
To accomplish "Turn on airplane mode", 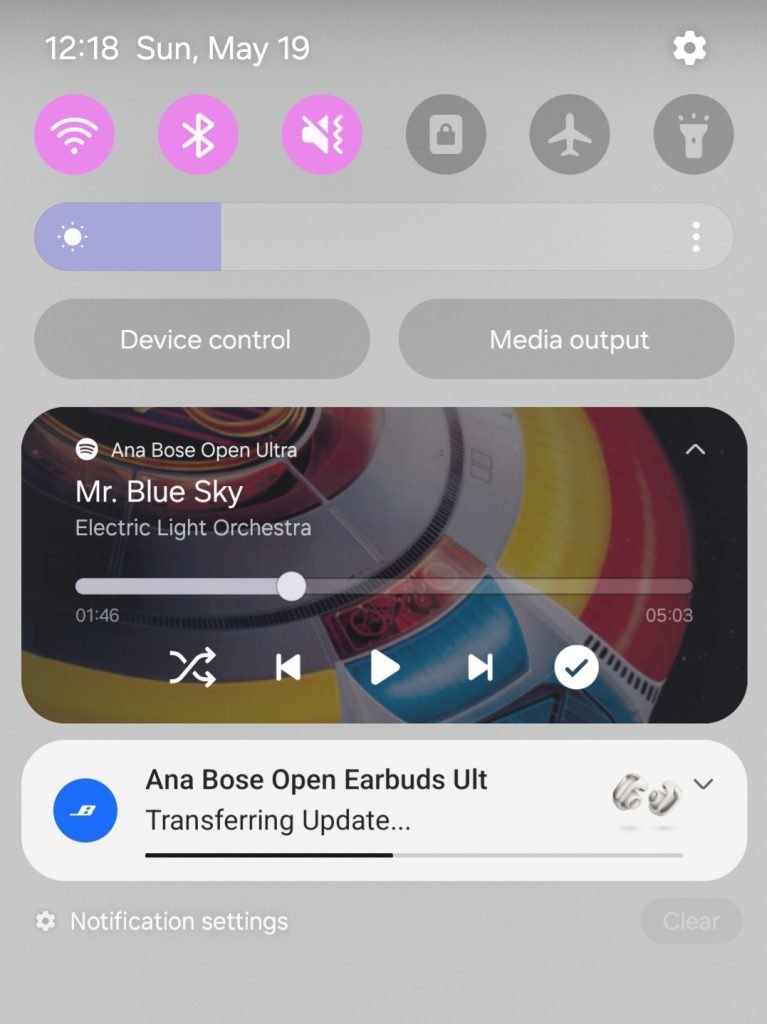I will coord(570,134).
